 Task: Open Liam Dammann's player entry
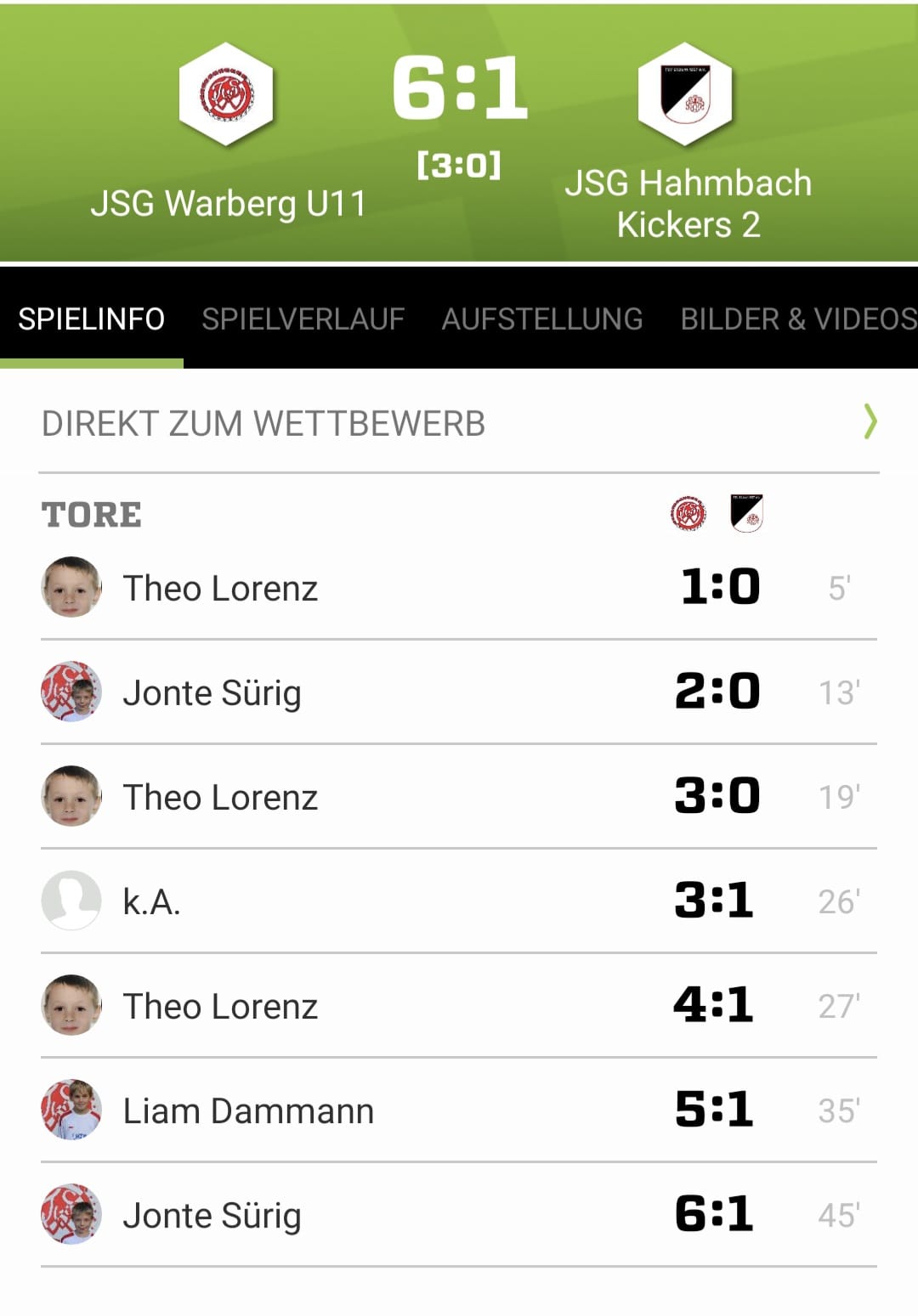click(x=248, y=1110)
